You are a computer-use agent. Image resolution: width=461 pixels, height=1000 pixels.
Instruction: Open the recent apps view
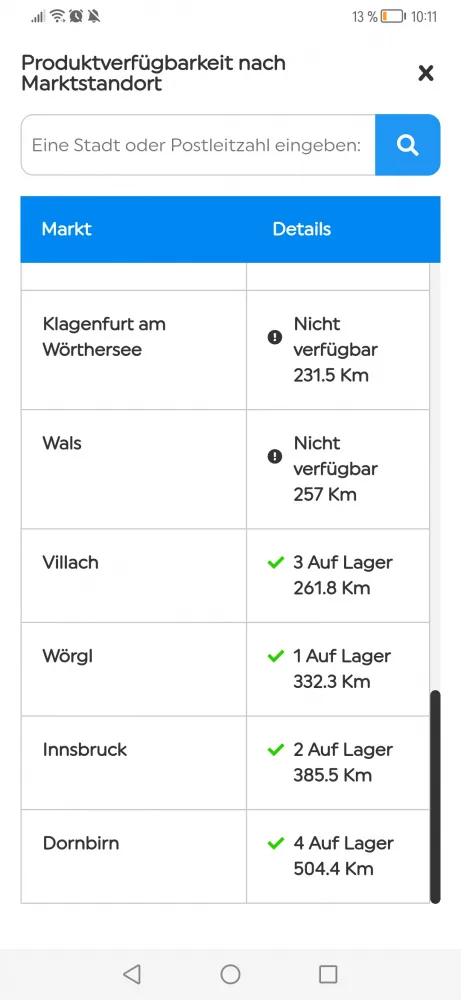pyautogui.click(x=328, y=974)
